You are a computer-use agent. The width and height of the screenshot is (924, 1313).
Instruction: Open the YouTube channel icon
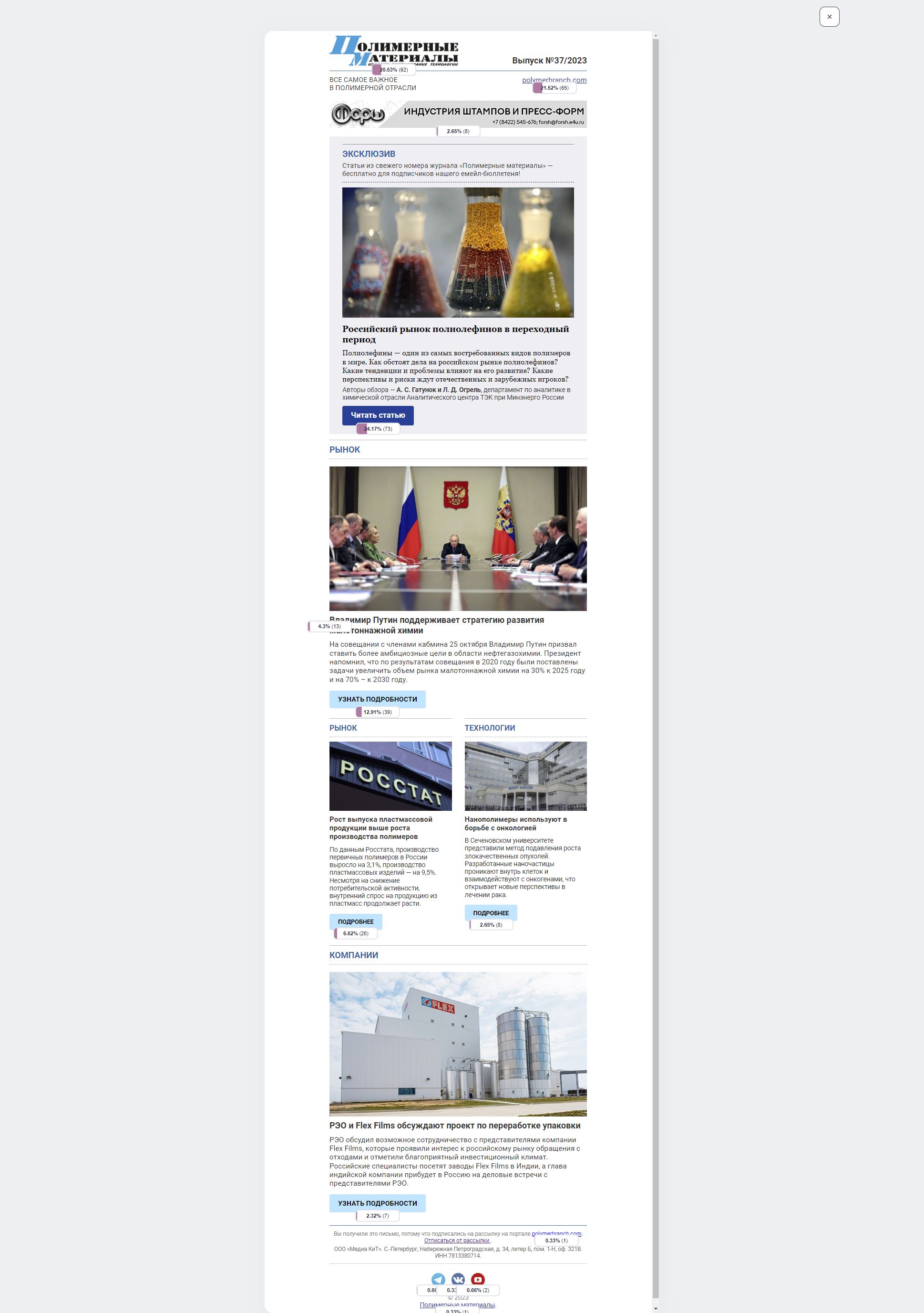[x=478, y=1279]
